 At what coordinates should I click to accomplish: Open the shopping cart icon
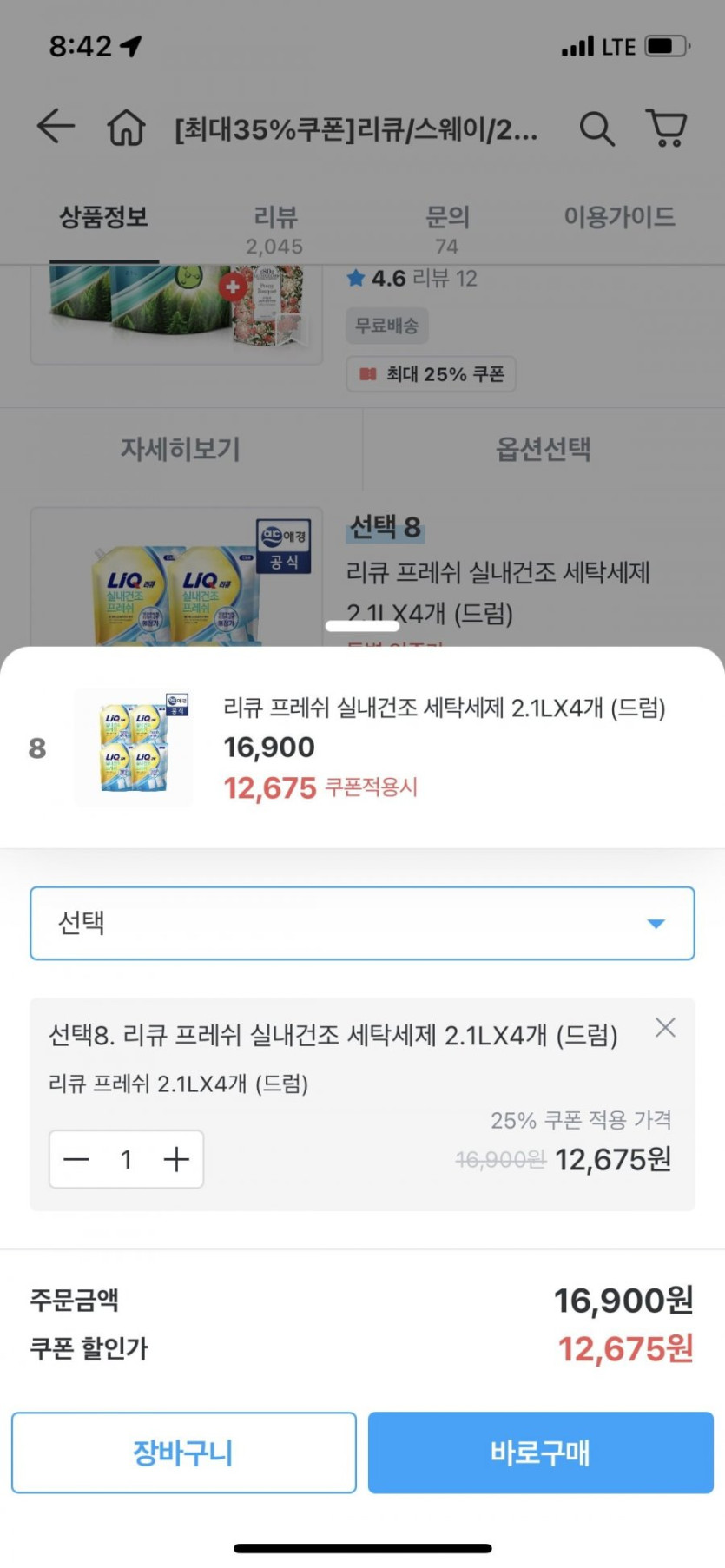pos(666,128)
